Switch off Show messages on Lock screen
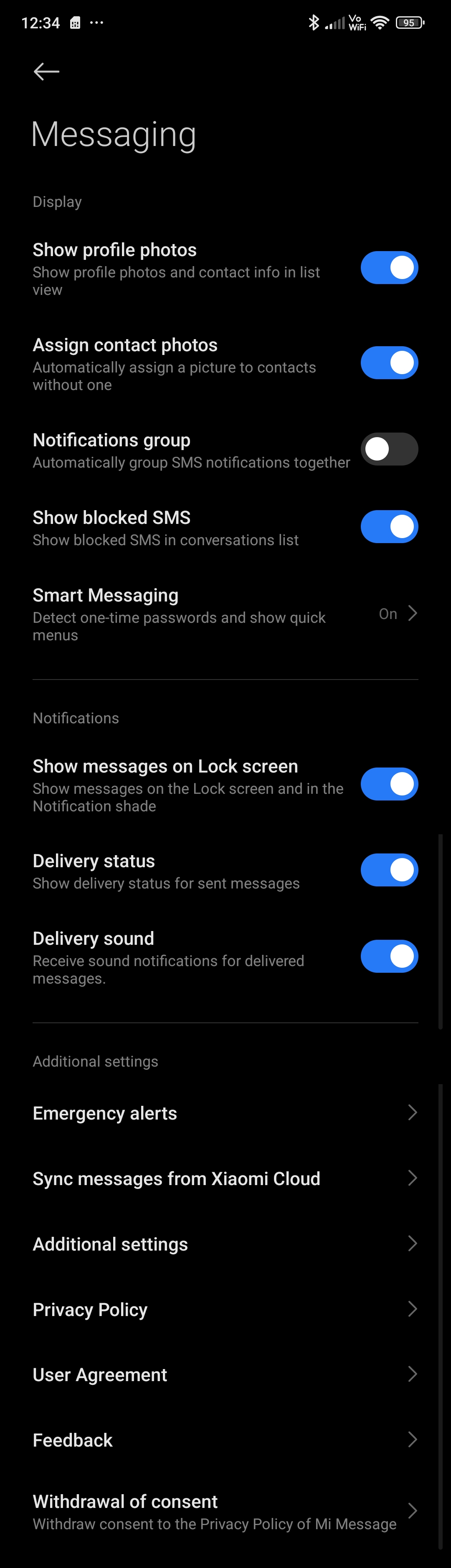 click(x=389, y=784)
